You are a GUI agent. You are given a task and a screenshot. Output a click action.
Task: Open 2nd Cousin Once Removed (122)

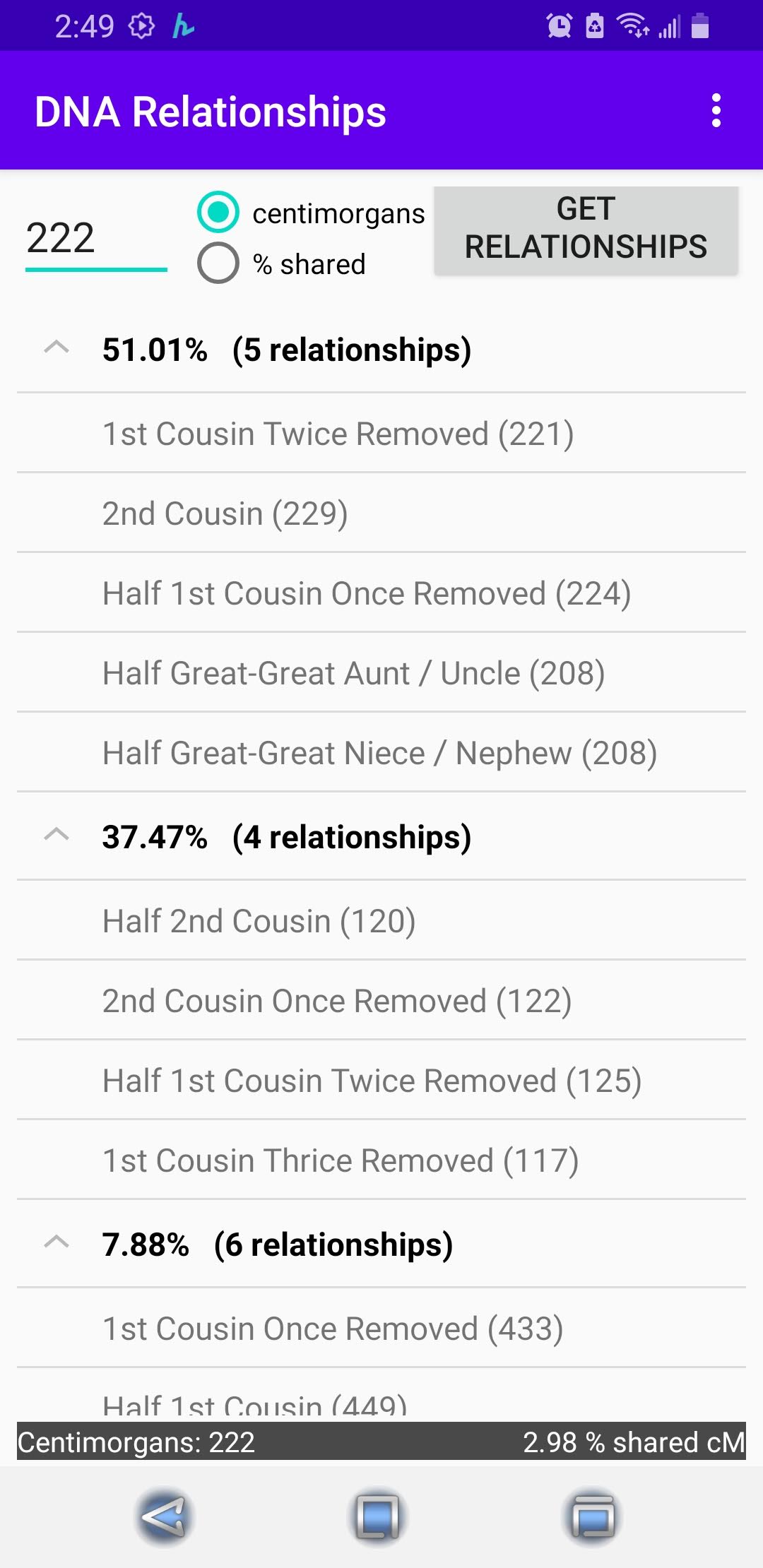point(336,1000)
